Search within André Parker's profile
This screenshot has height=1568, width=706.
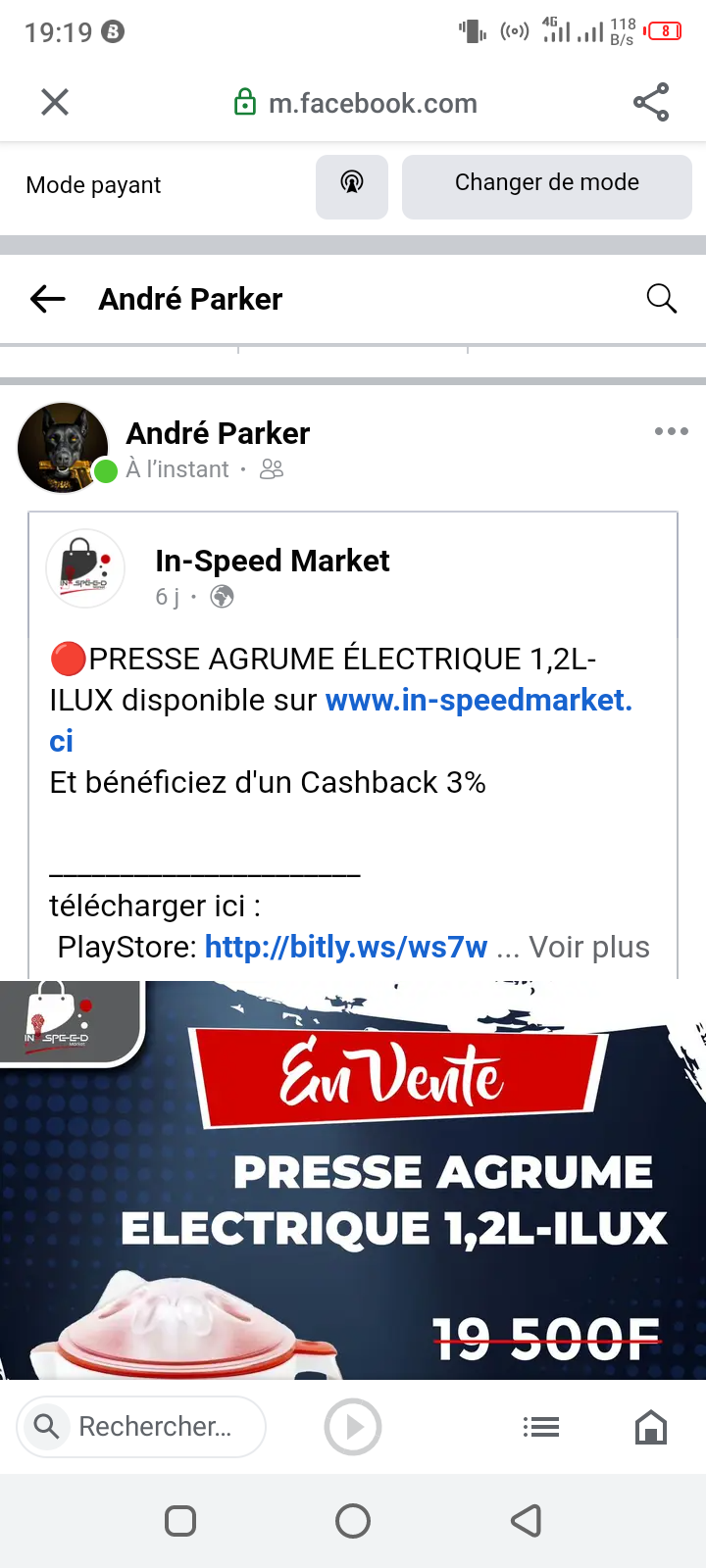click(x=662, y=299)
